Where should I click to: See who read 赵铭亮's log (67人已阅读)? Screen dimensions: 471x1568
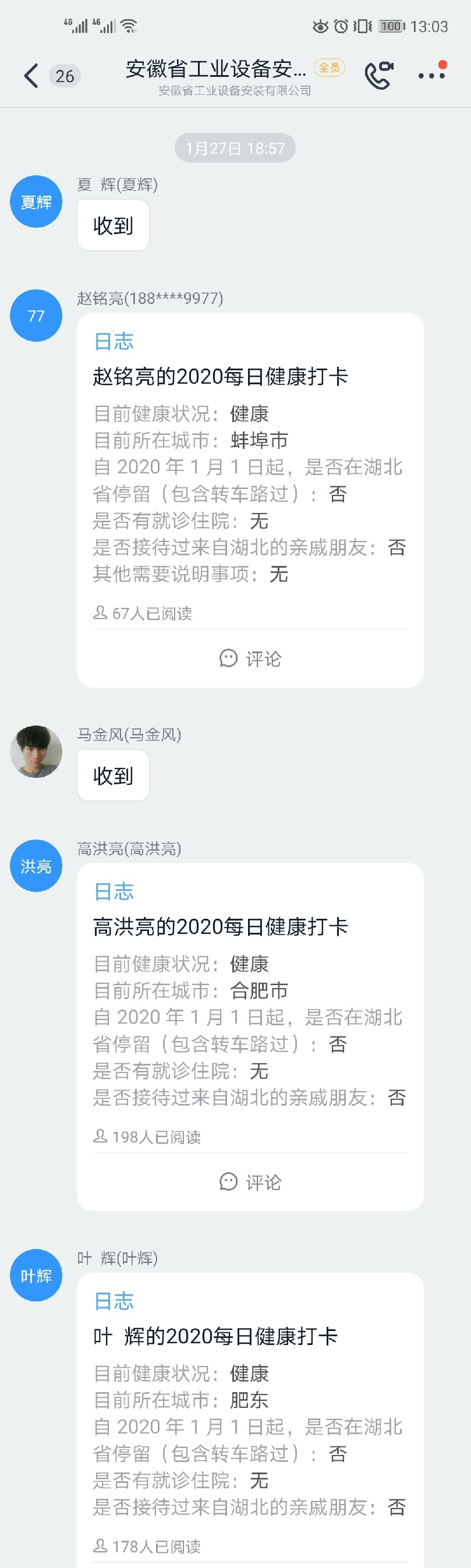[x=143, y=613]
